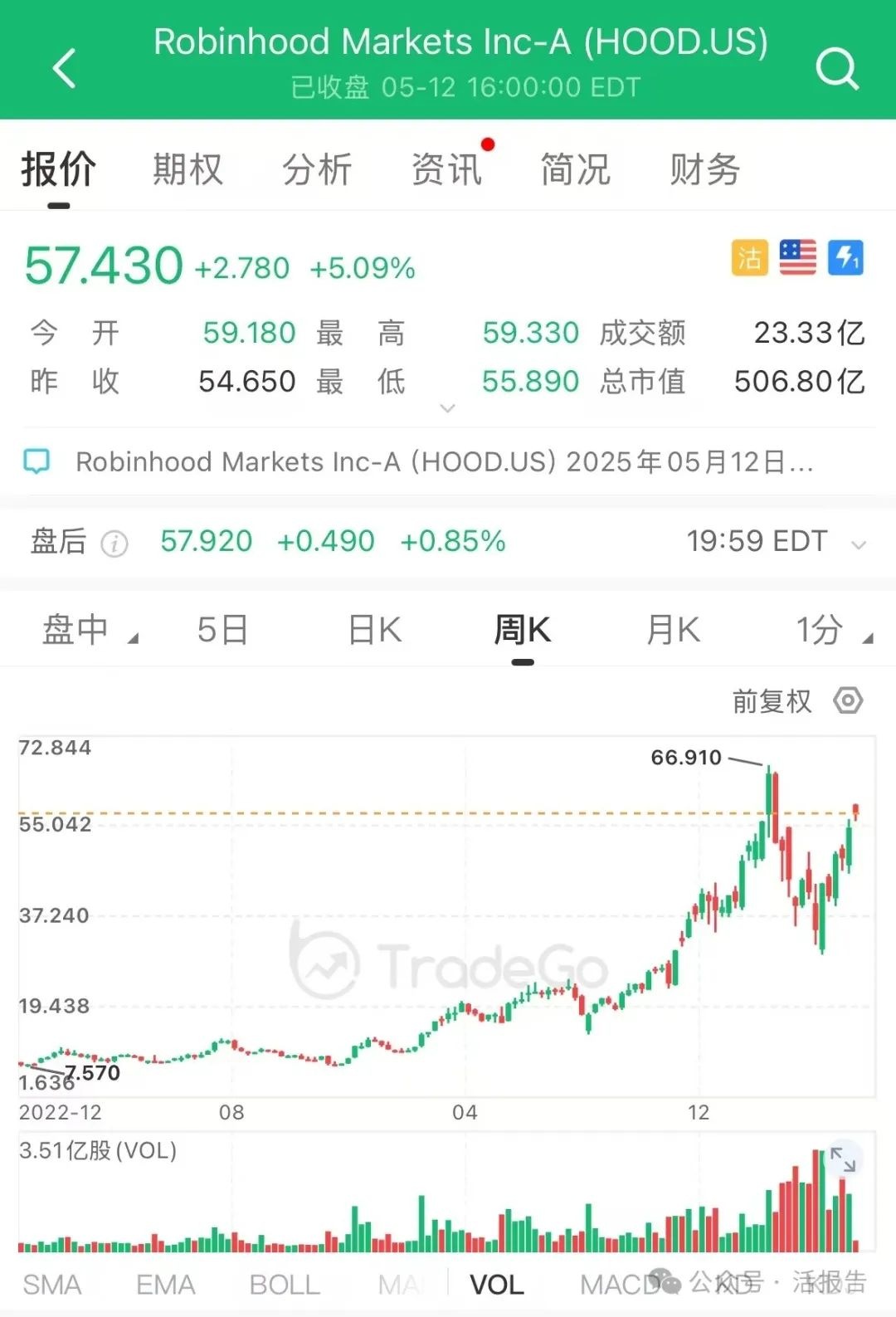Viewport: 896px width, 1317px height.
Task: Tap the back arrow at top left
Action: (63, 66)
